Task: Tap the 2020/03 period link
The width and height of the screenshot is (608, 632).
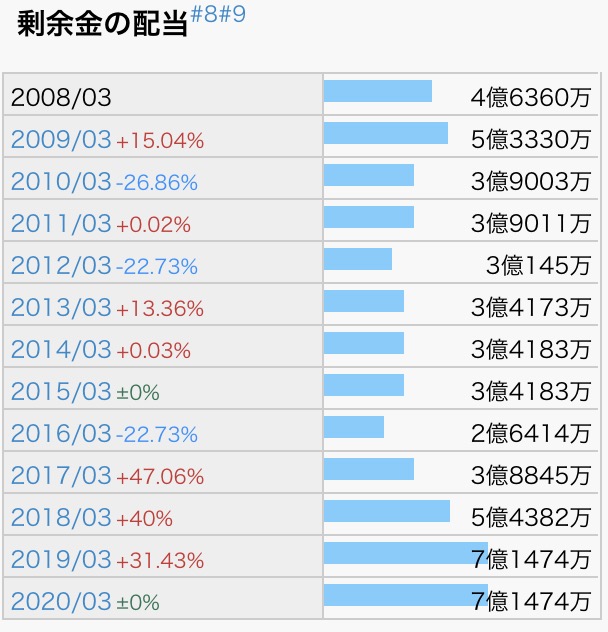Action: 60,602
